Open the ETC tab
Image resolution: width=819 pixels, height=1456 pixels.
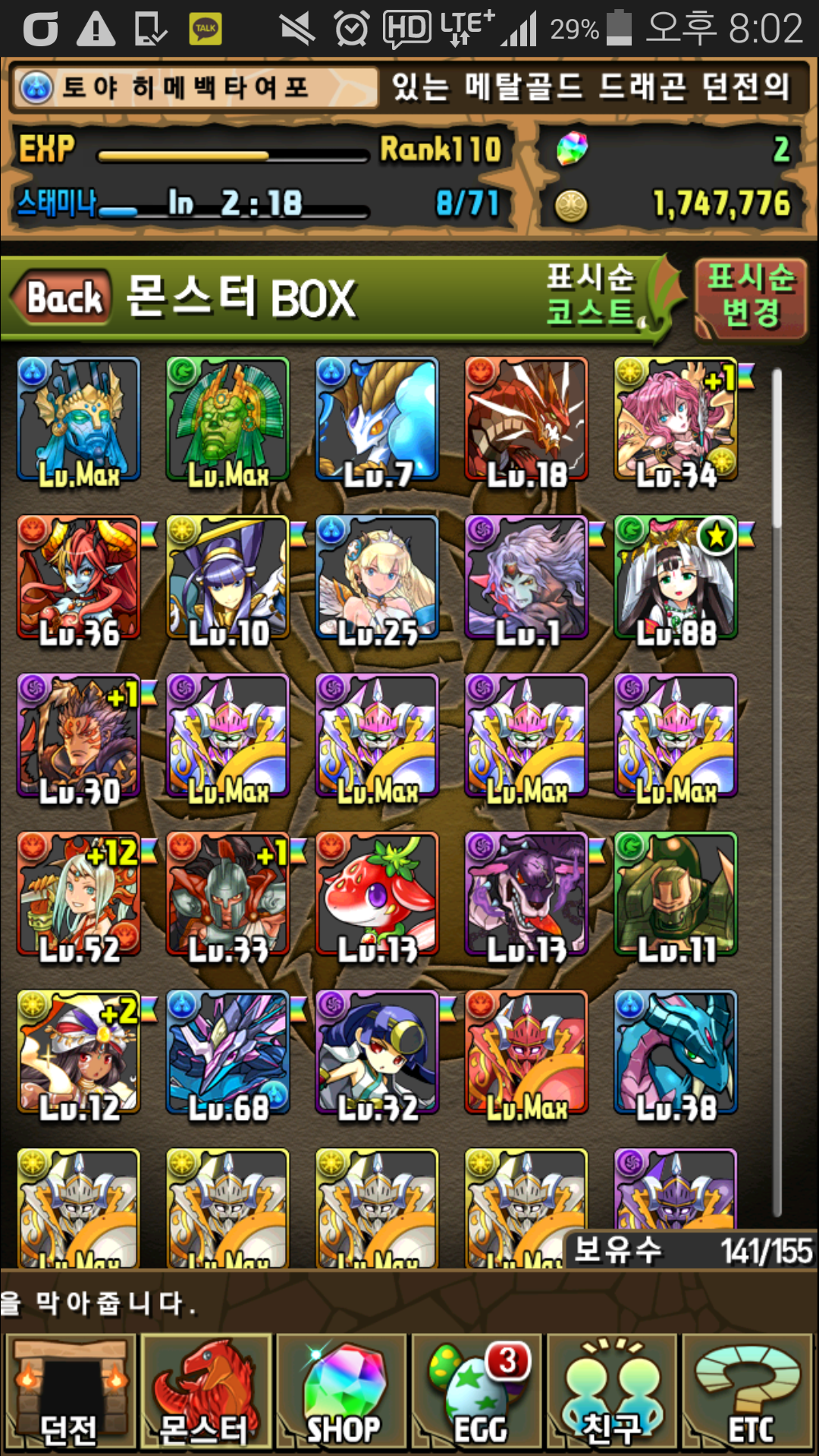tap(748, 1393)
